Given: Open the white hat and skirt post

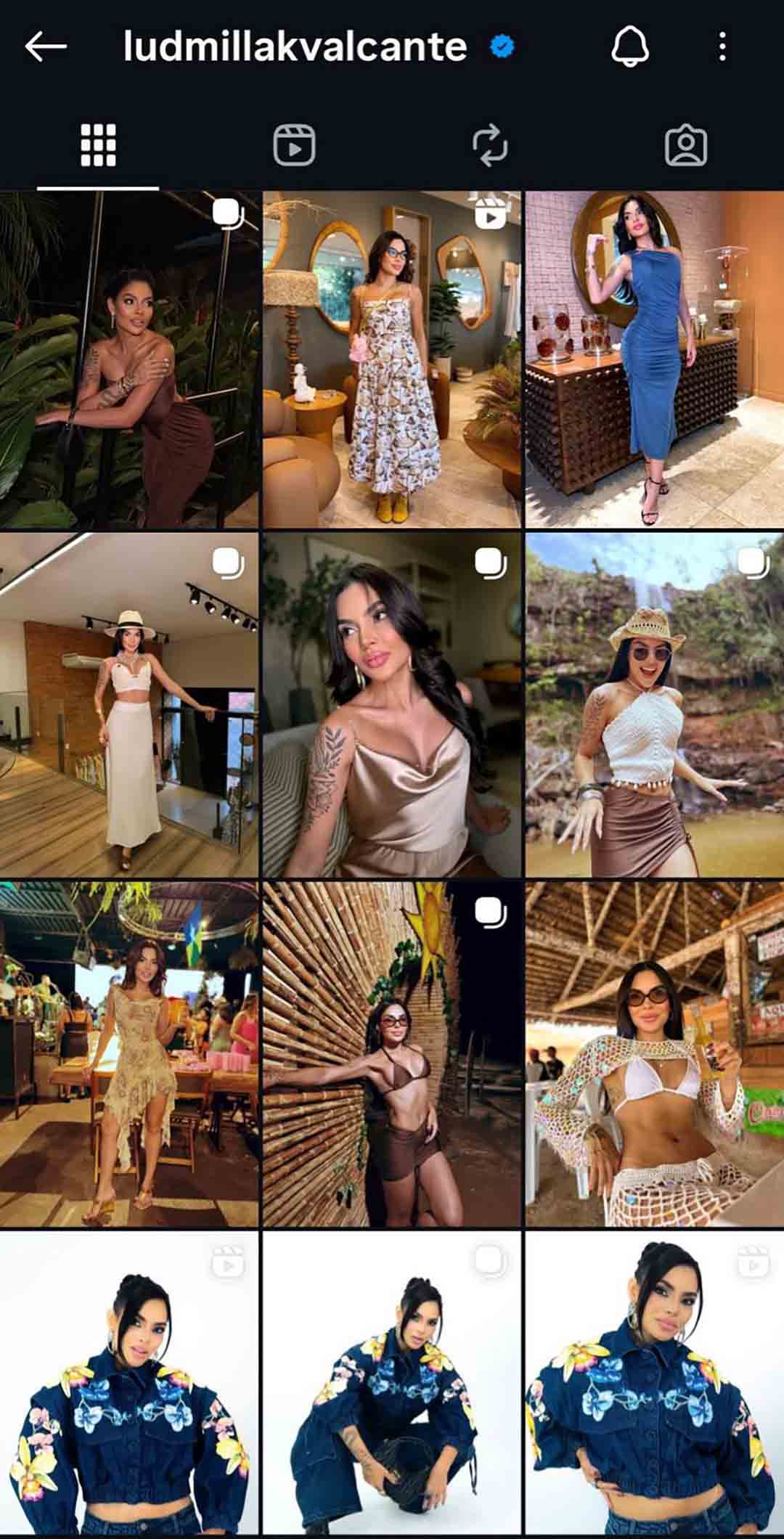Looking at the screenshot, I should point(129,704).
